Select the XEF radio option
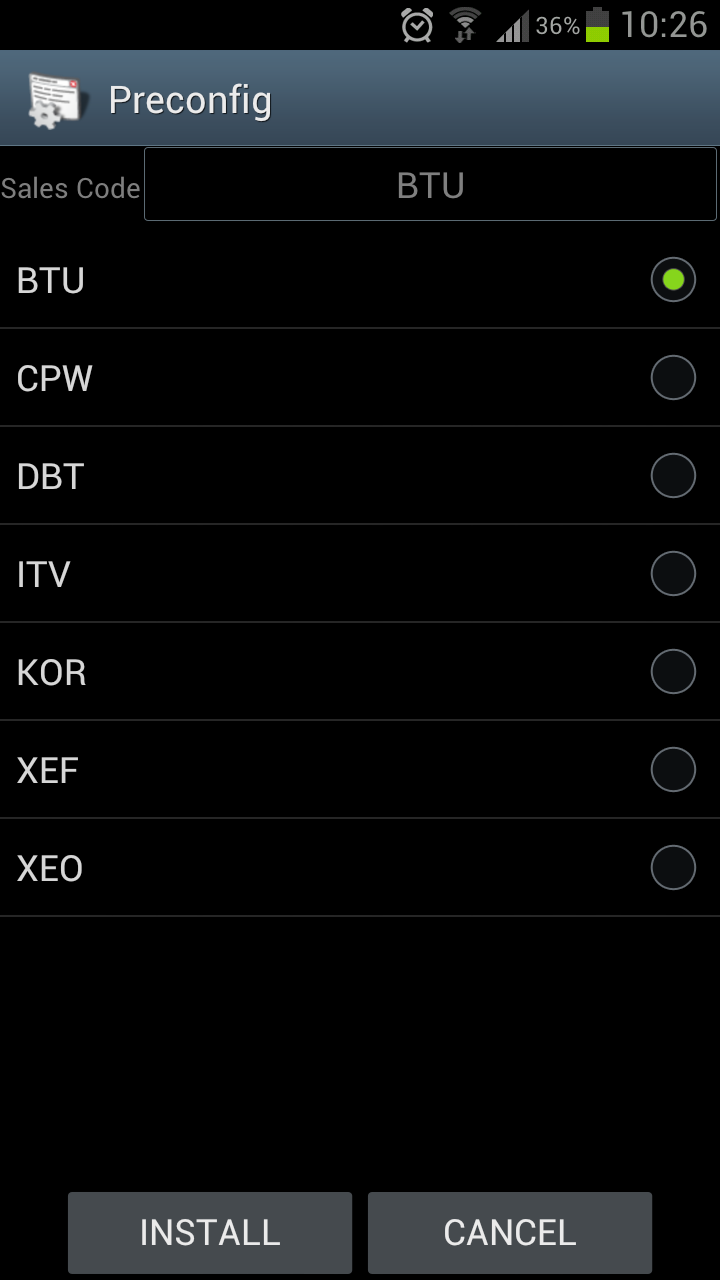 click(672, 770)
